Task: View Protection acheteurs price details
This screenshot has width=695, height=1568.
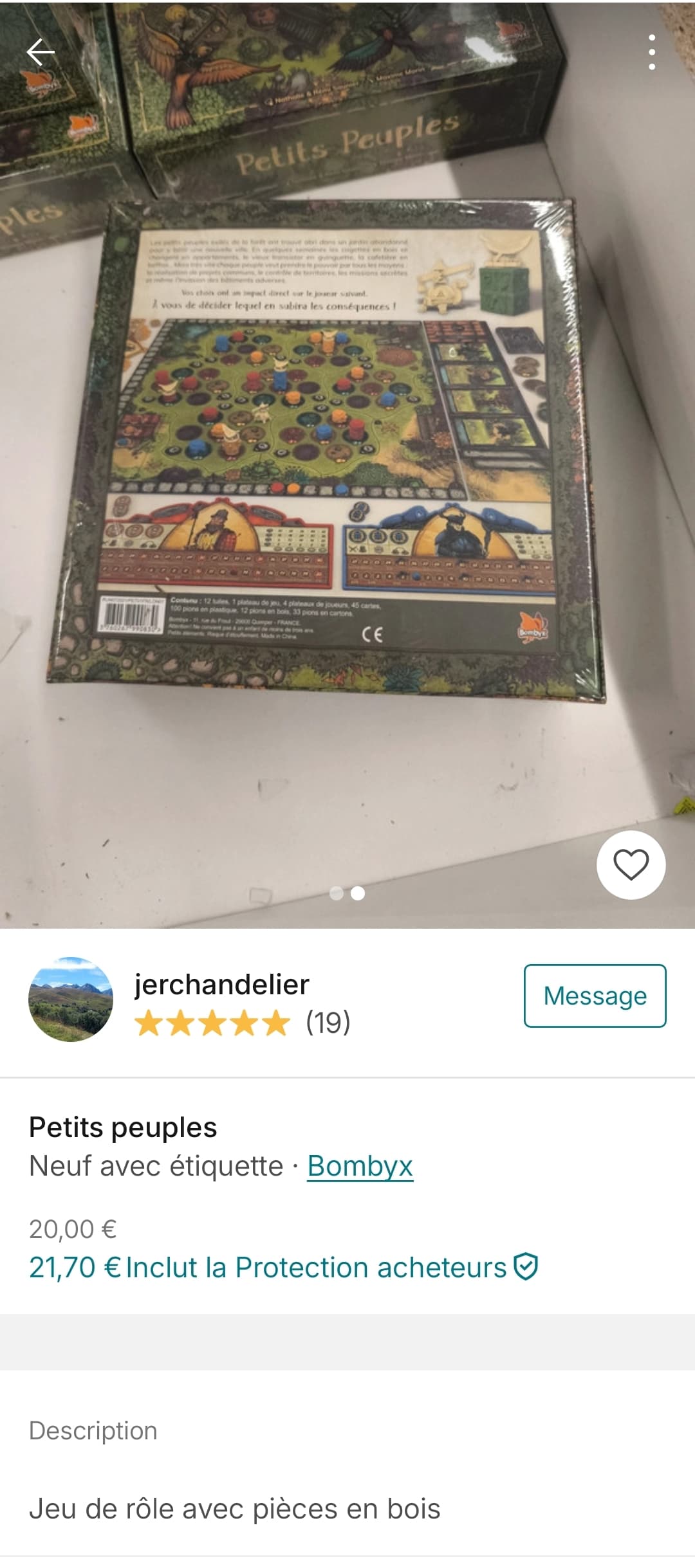Action: 283,1268
